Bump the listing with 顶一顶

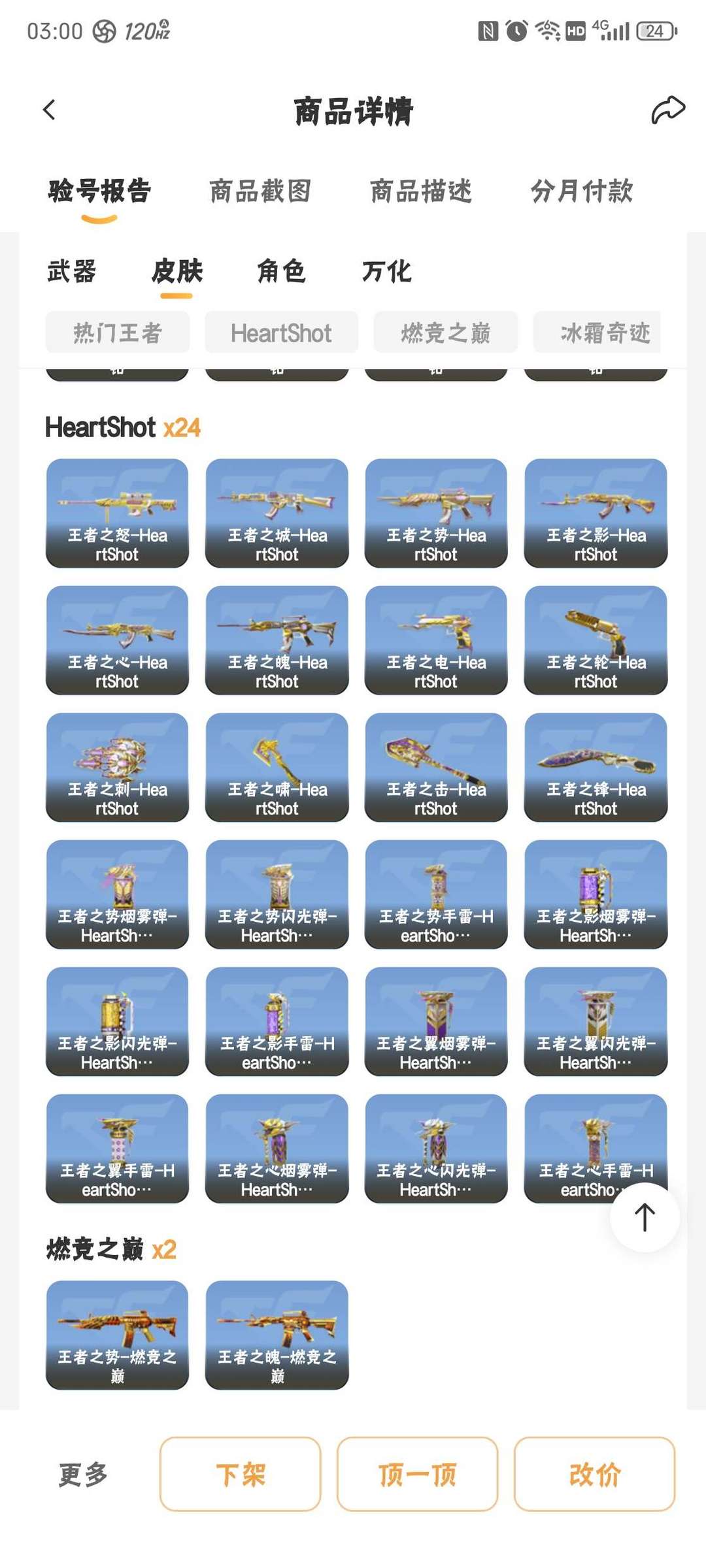coord(417,1475)
